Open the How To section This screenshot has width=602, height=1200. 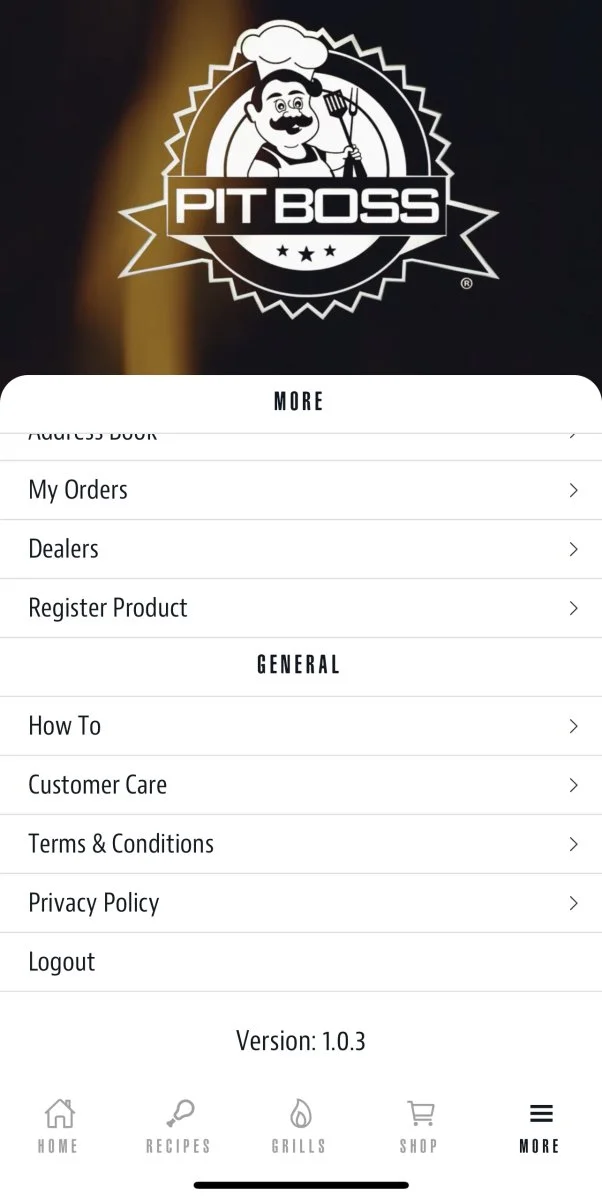tap(300, 726)
